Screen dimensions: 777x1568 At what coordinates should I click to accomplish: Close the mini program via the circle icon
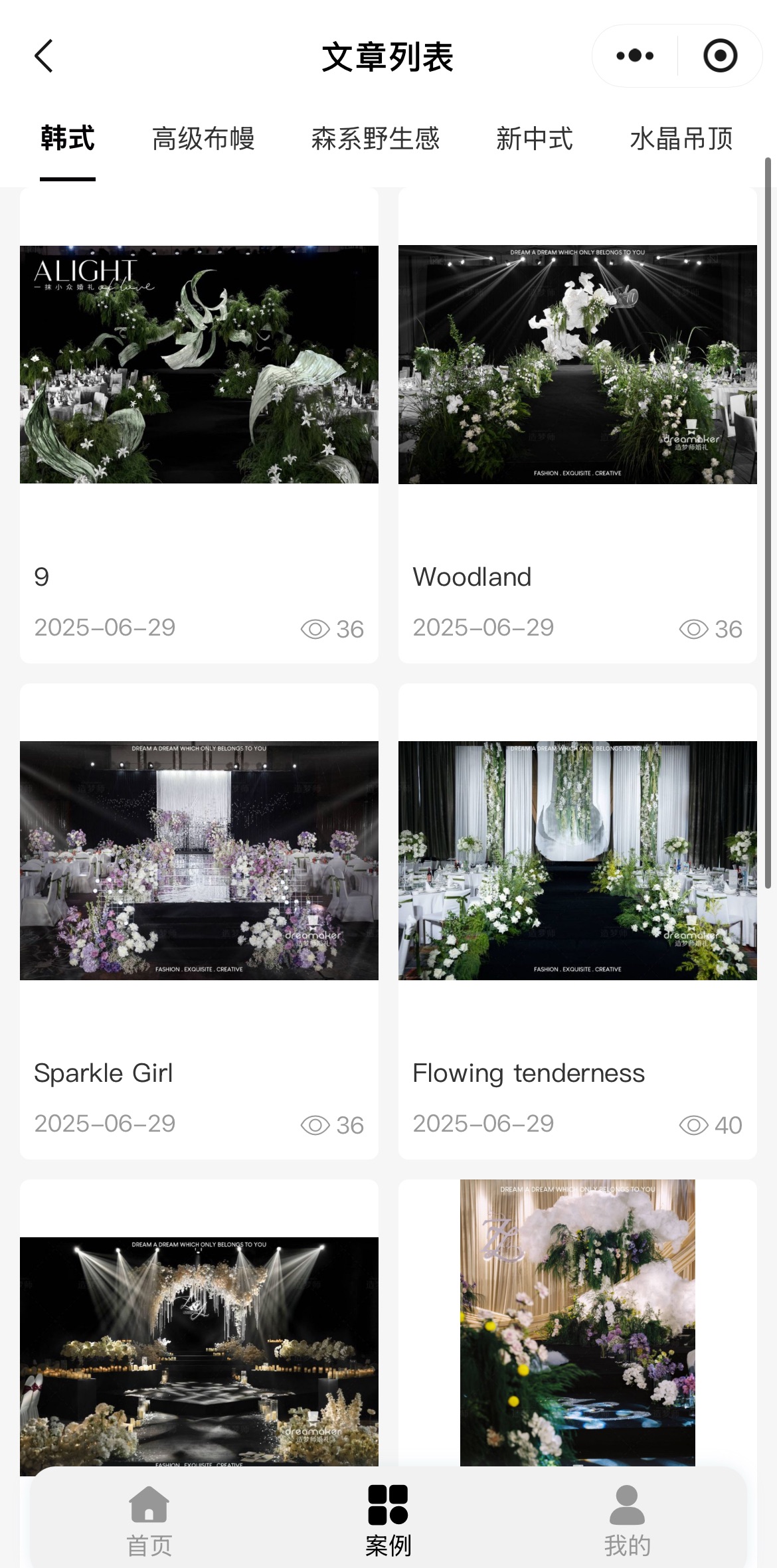(720, 56)
